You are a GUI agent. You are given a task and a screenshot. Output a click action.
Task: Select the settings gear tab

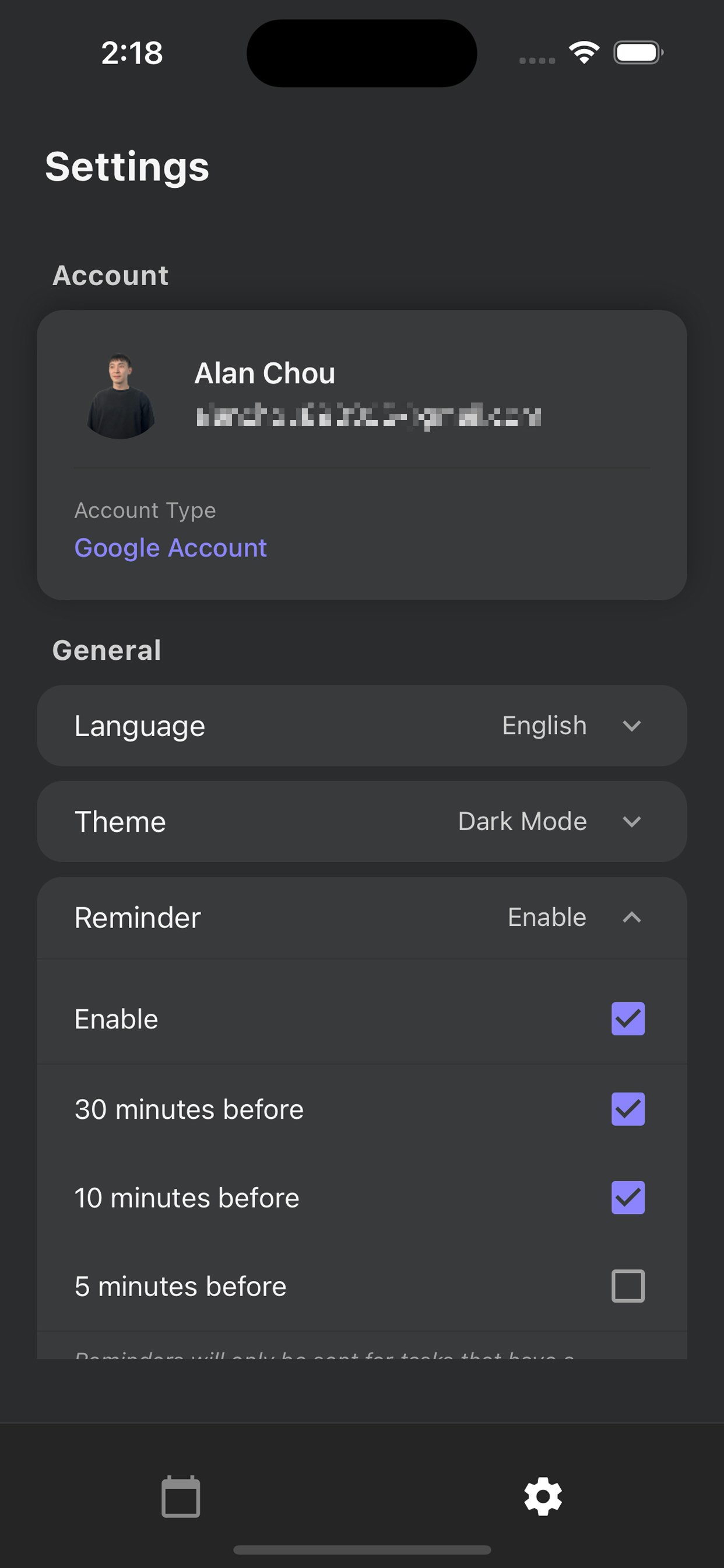coord(543,1497)
